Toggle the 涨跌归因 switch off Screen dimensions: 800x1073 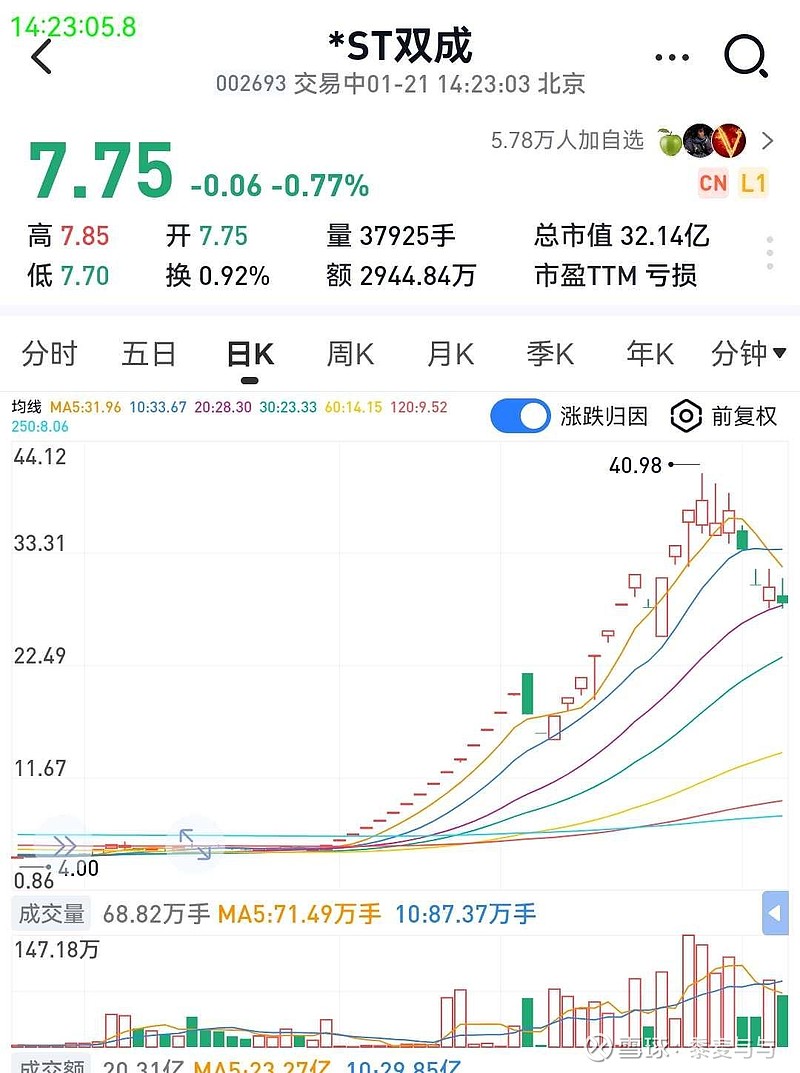point(520,415)
